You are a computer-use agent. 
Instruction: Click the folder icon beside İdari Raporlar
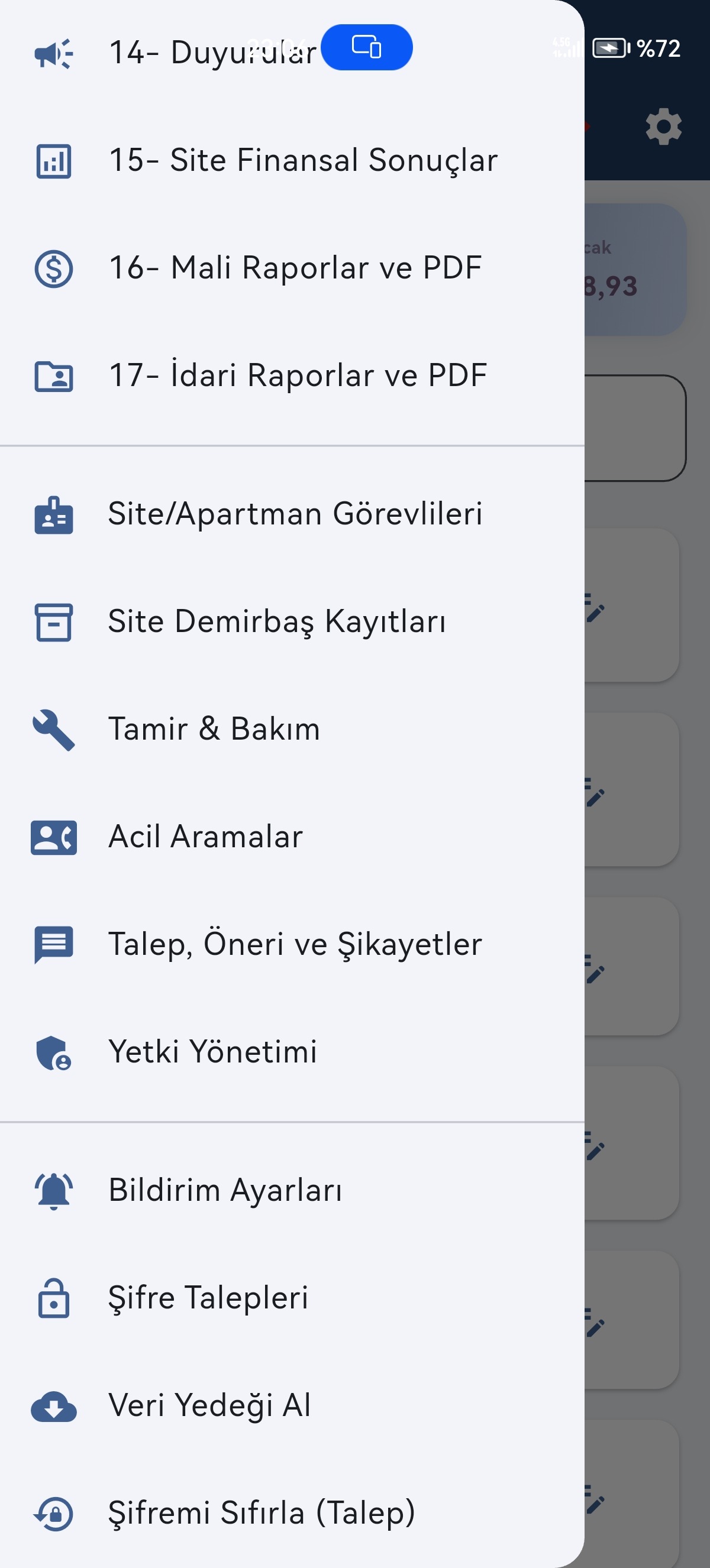54,376
